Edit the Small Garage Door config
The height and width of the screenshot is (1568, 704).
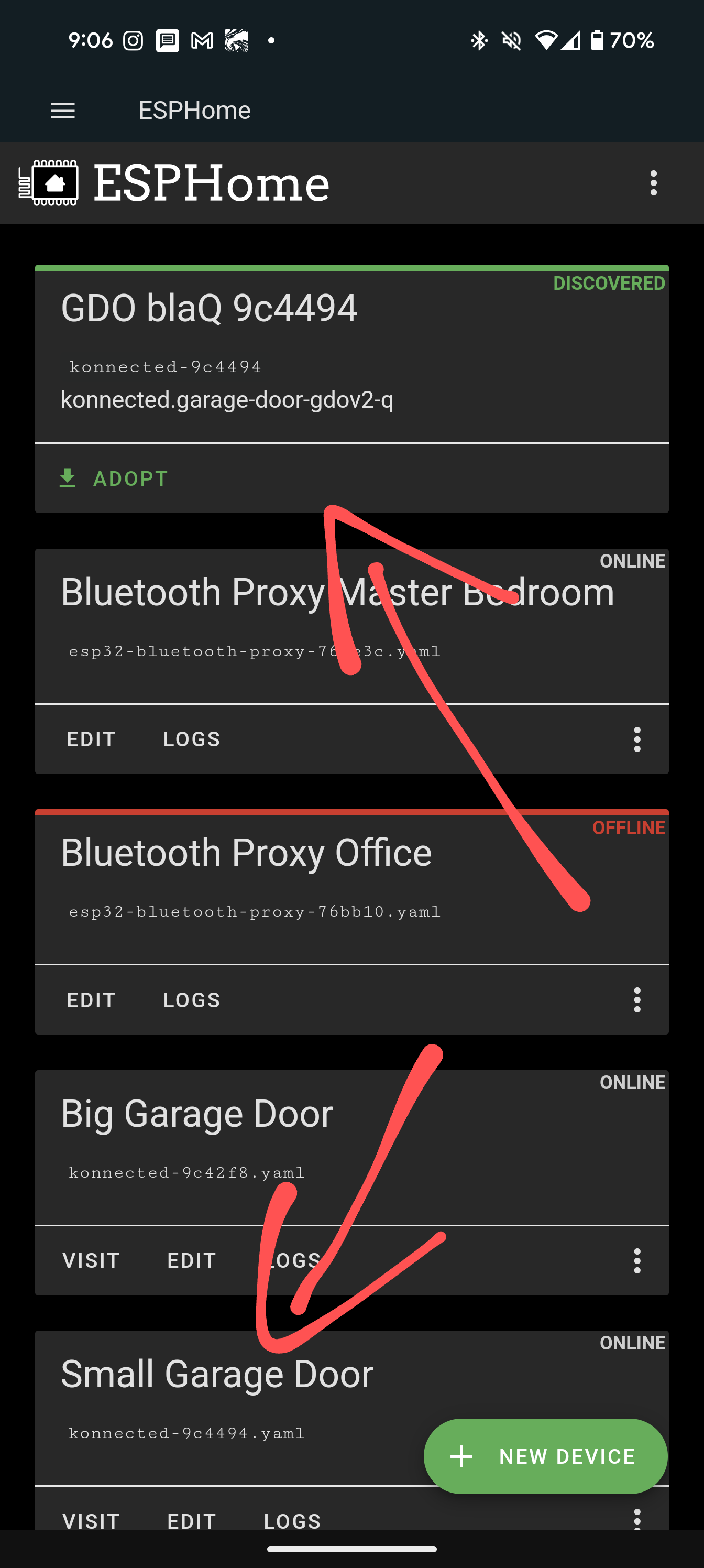(x=192, y=1520)
